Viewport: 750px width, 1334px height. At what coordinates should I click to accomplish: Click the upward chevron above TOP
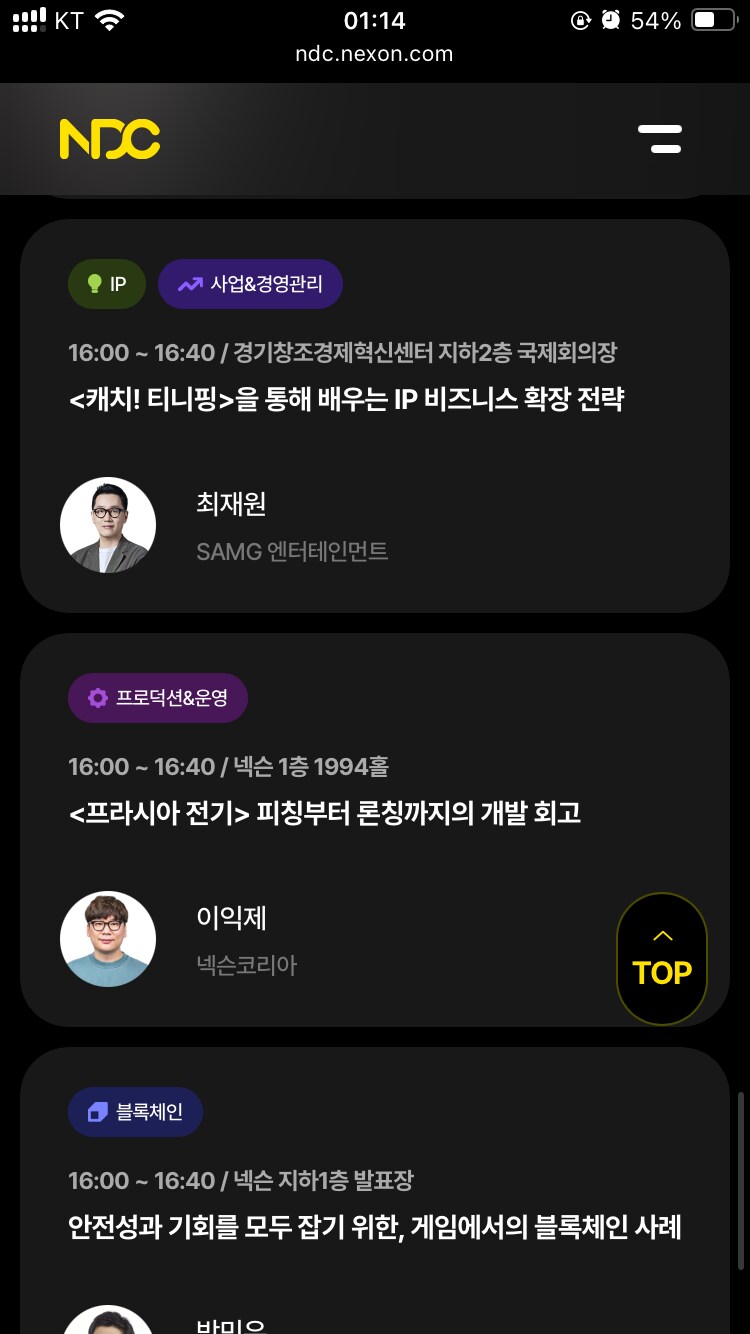(662, 934)
